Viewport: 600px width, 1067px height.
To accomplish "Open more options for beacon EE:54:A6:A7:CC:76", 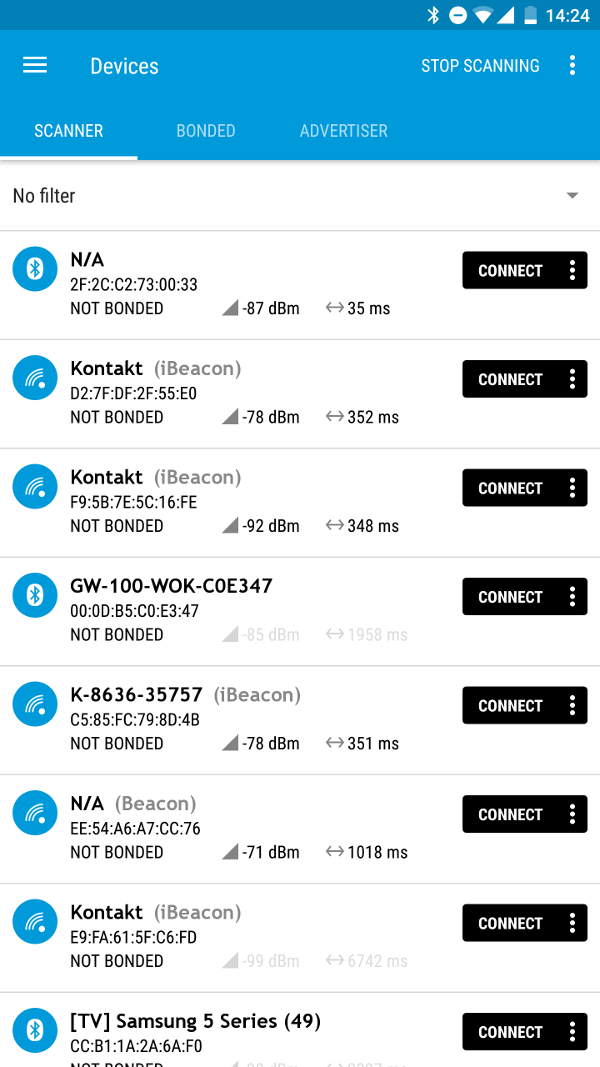I will (572, 815).
